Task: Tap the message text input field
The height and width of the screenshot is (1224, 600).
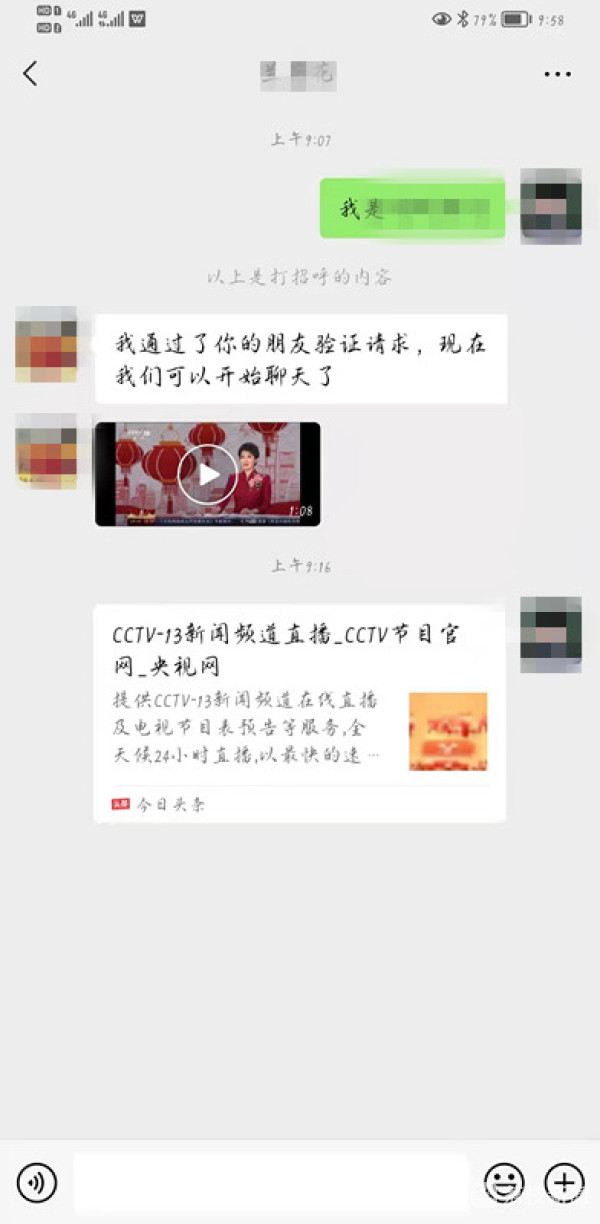Action: pyautogui.click(x=270, y=1183)
